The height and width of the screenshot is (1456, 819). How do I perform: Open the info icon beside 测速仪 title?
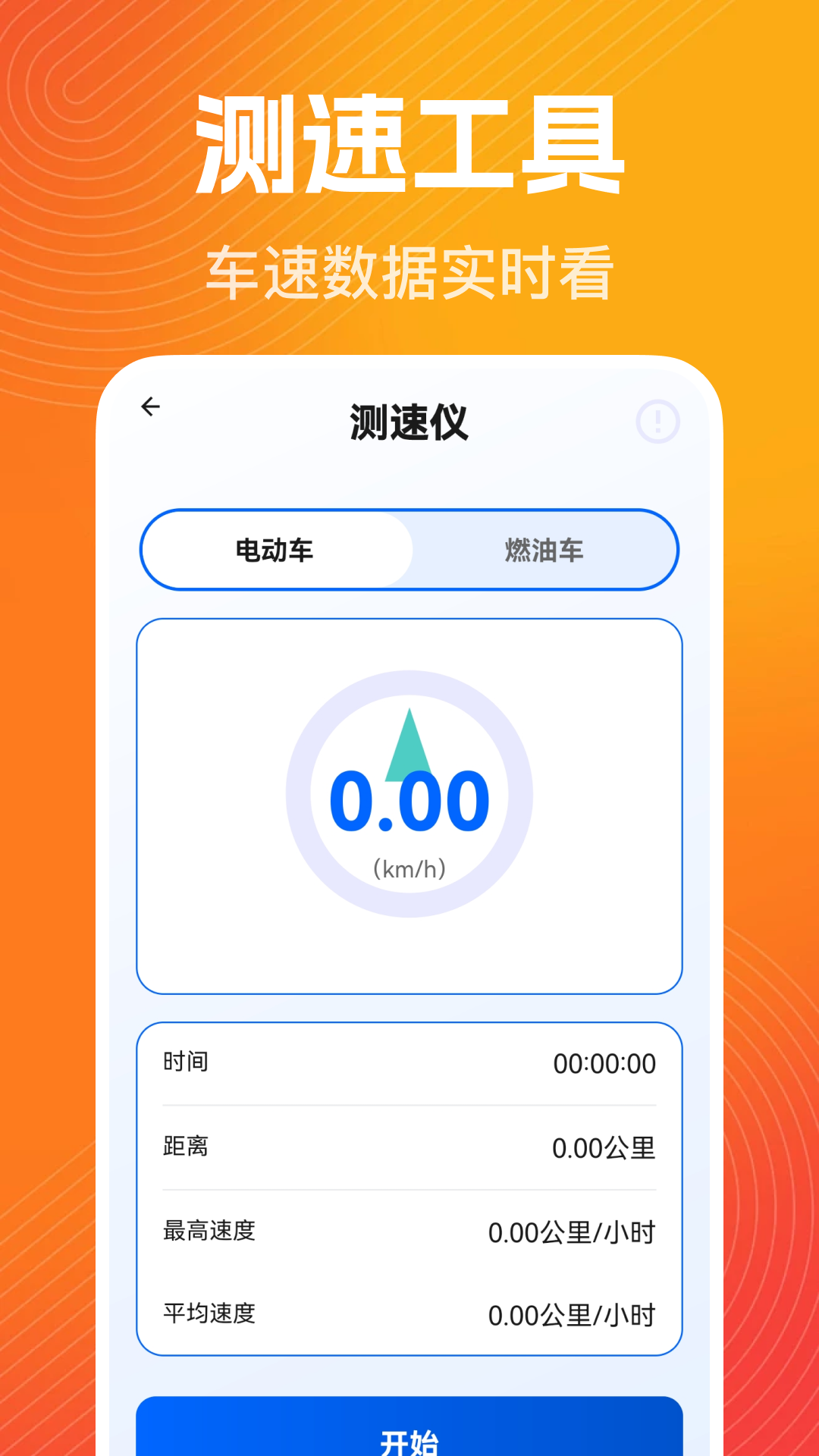(657, 421)
